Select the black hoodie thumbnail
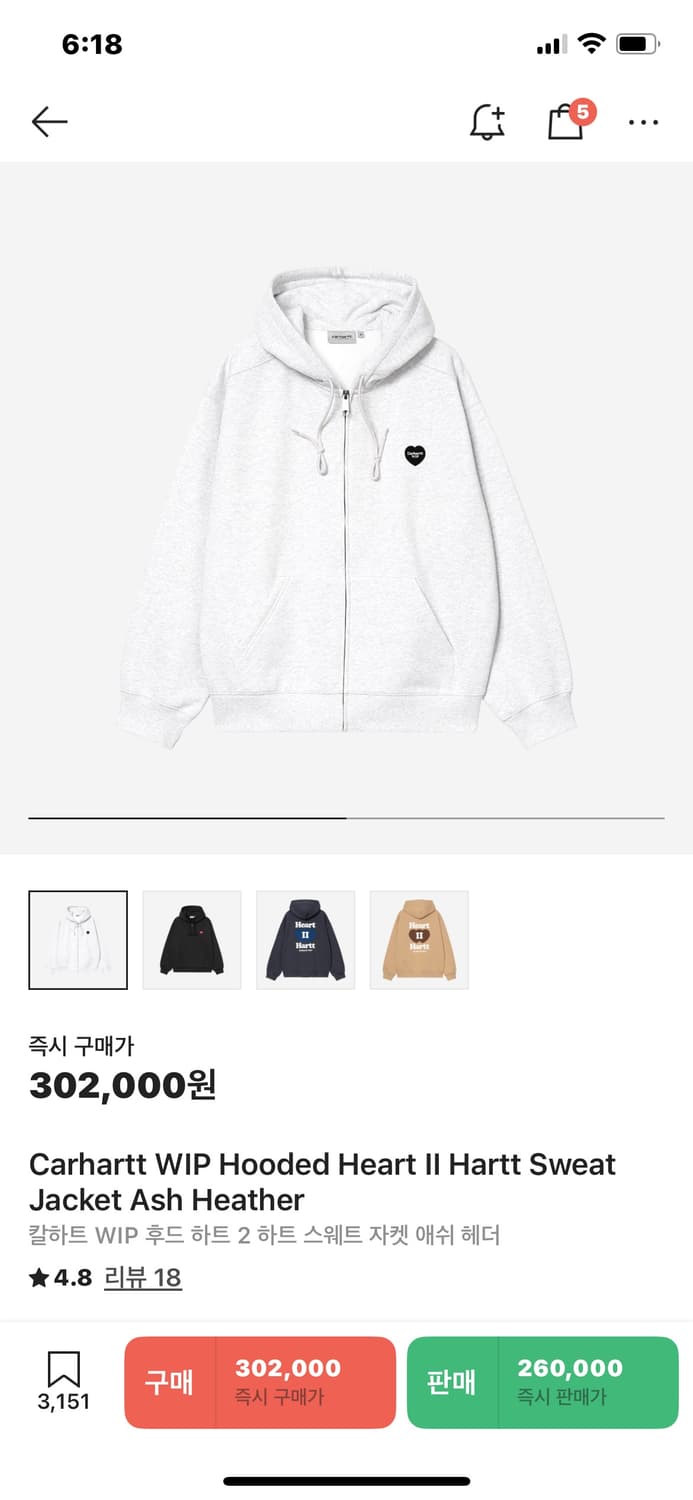 point(192,940)
